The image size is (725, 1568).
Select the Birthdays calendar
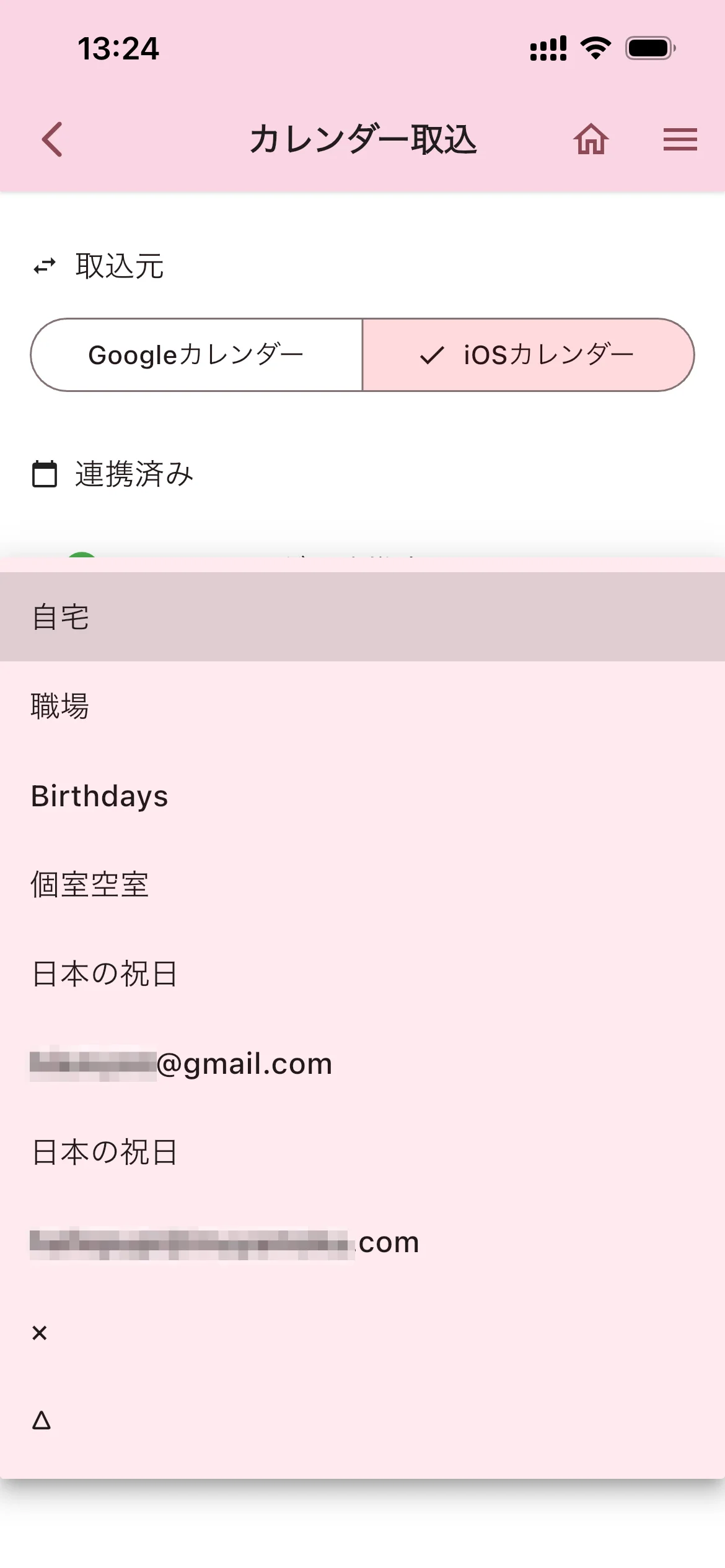[x=362, y=796]
